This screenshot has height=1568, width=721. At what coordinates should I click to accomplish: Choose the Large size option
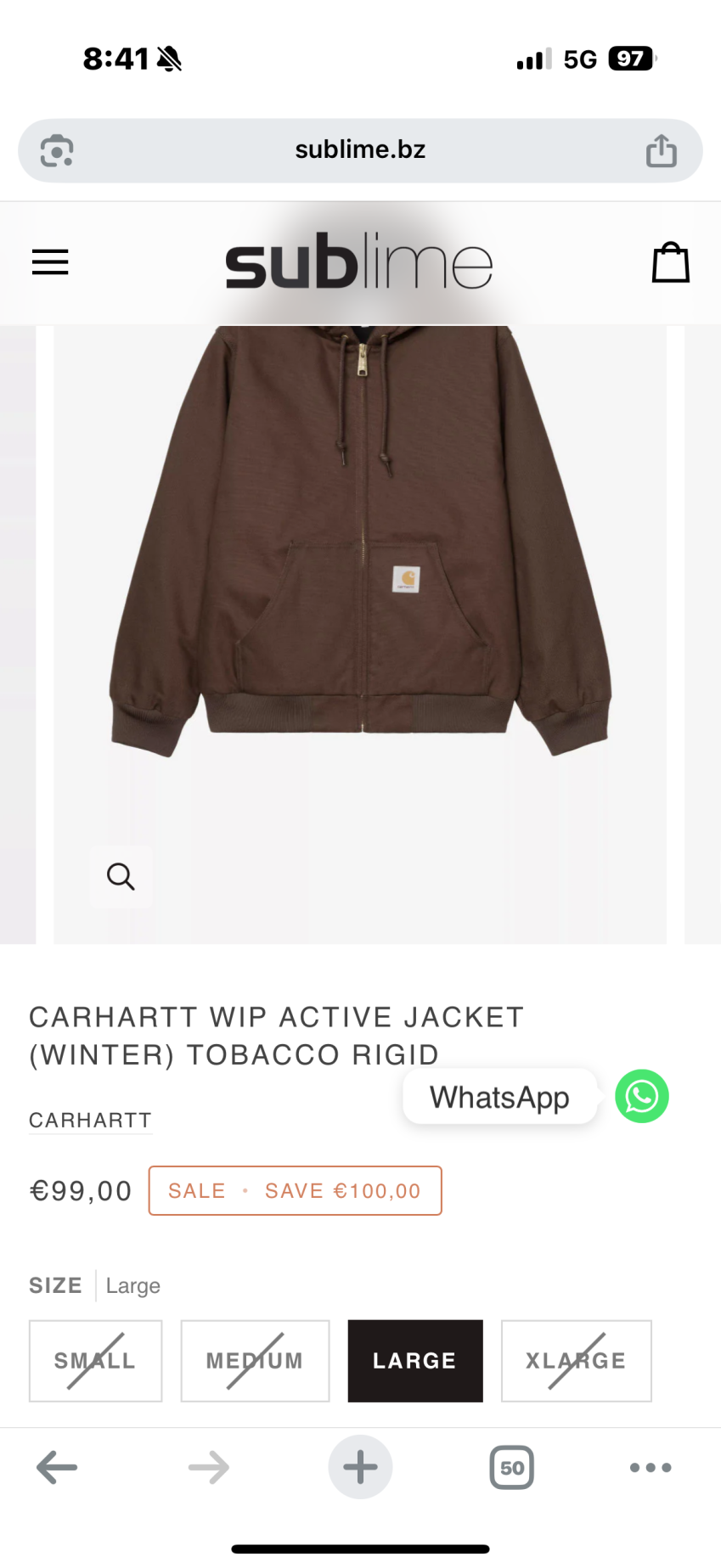click(414, 1361)
